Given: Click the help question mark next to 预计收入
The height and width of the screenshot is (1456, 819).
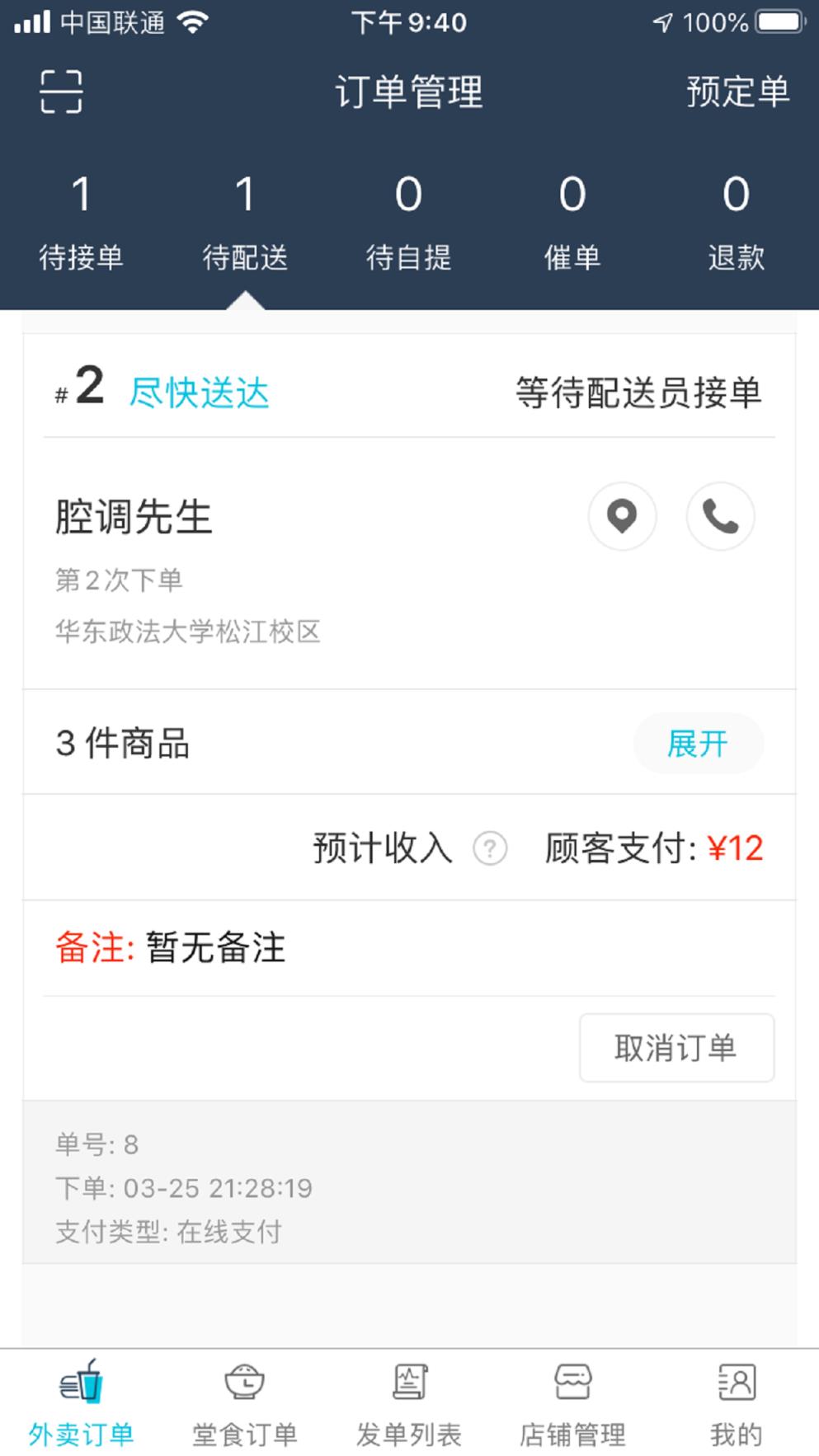Looking at the screenshot, I should [x=488, y=848].
